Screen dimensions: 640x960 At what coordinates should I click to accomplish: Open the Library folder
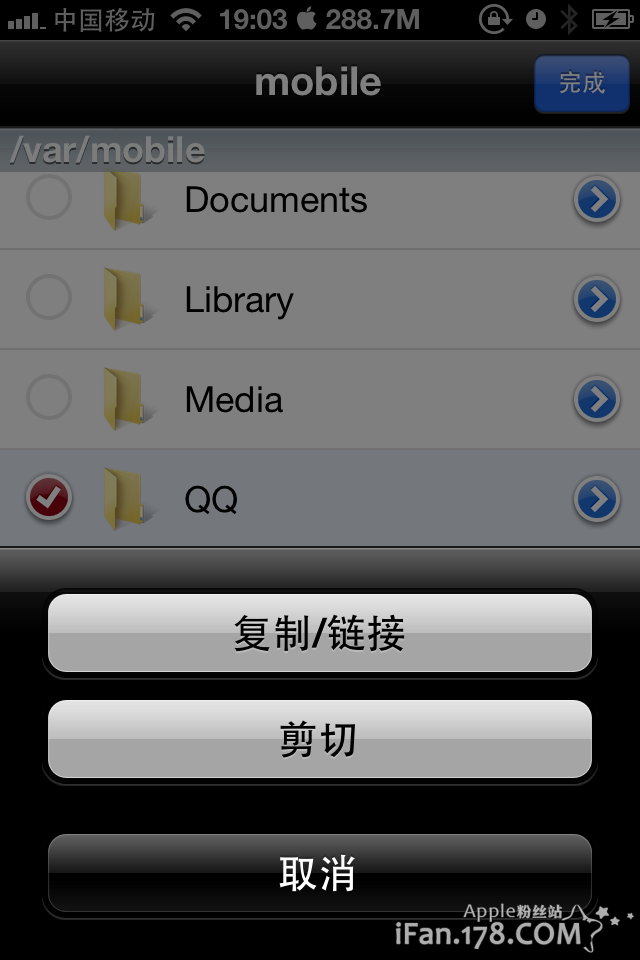click(x=239, y=300)
